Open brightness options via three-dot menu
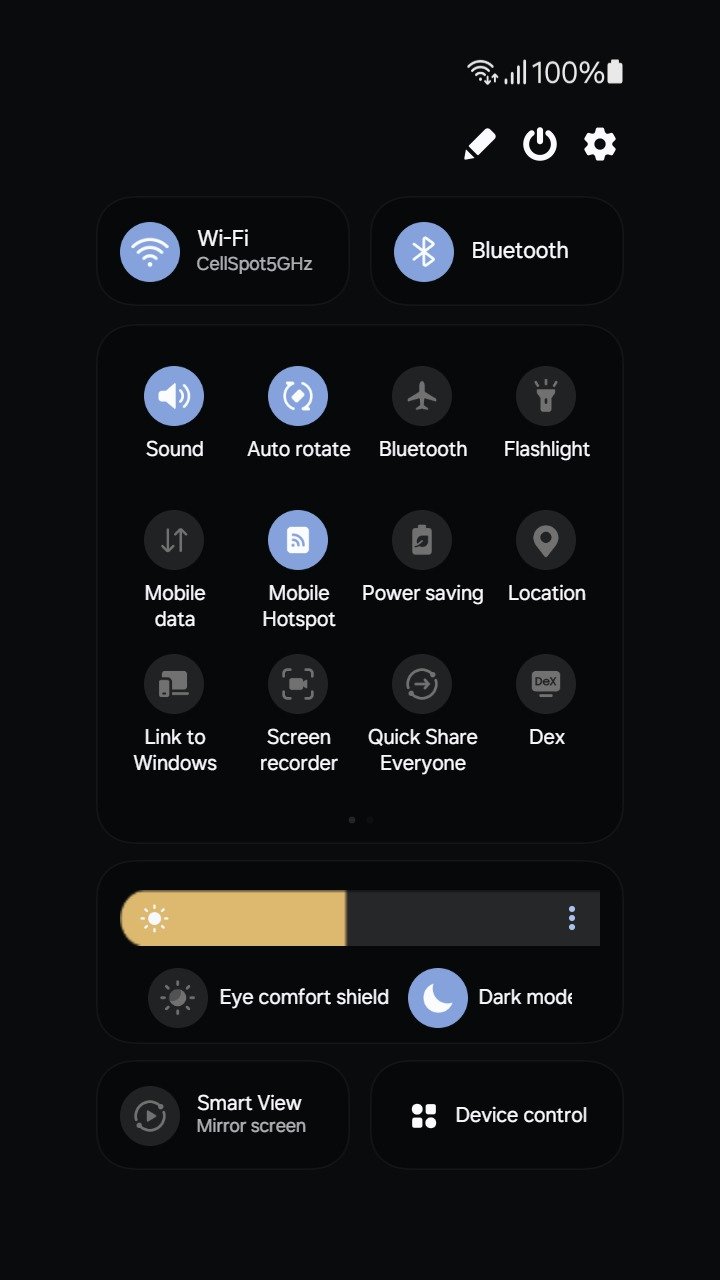The height and width of the screenshot is (1280, 720). coord(571,917)
